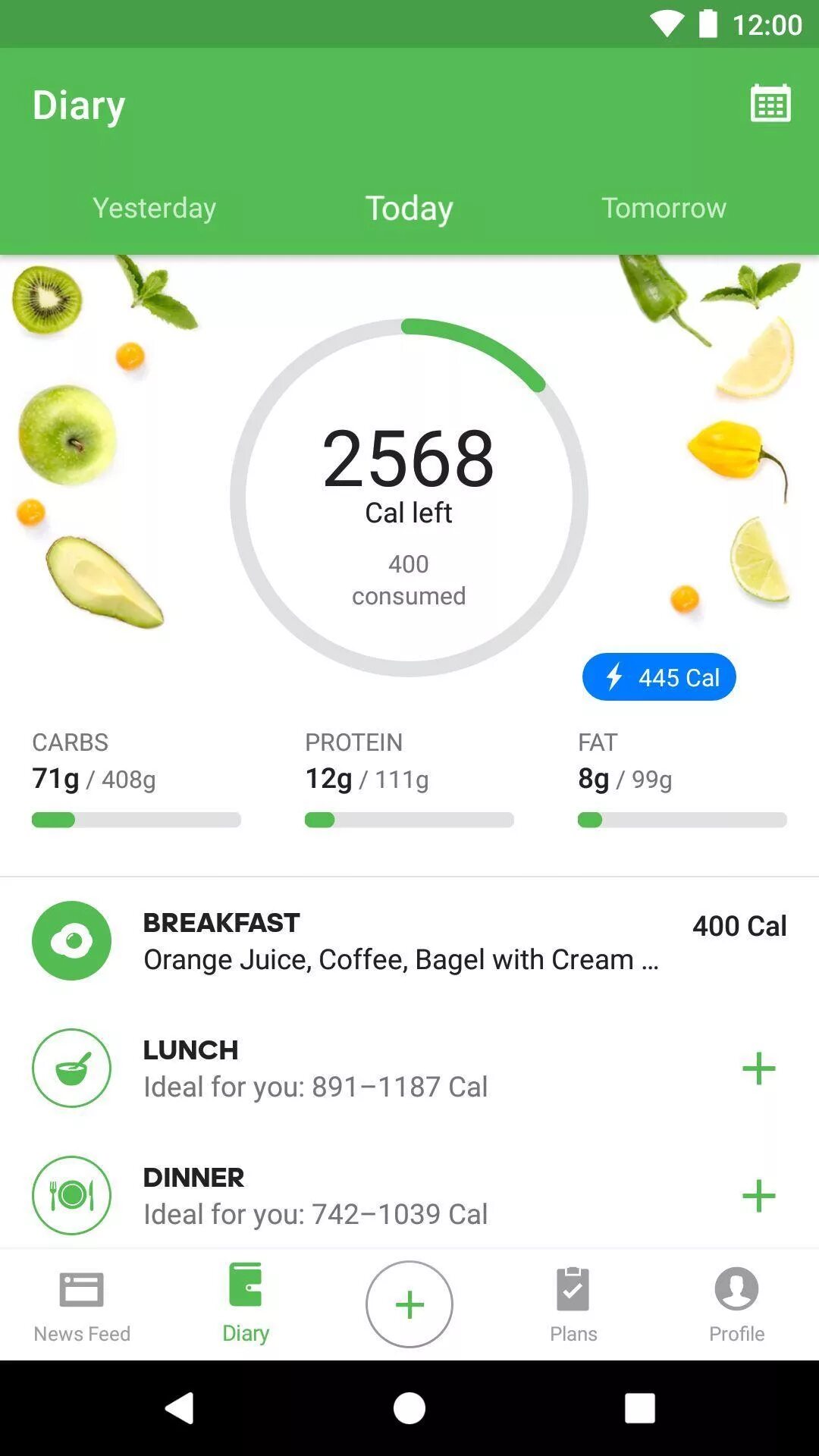Go back using the system back button
This screenshot has width=819, height=1456.
pos(180,1408)
